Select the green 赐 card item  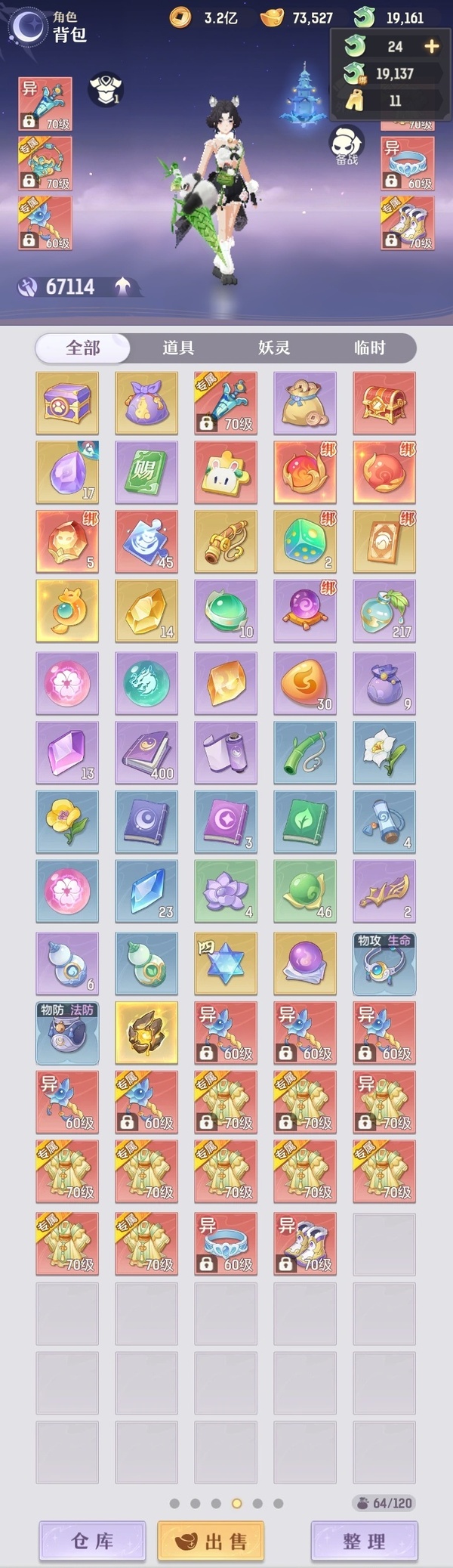click(146, 472)
